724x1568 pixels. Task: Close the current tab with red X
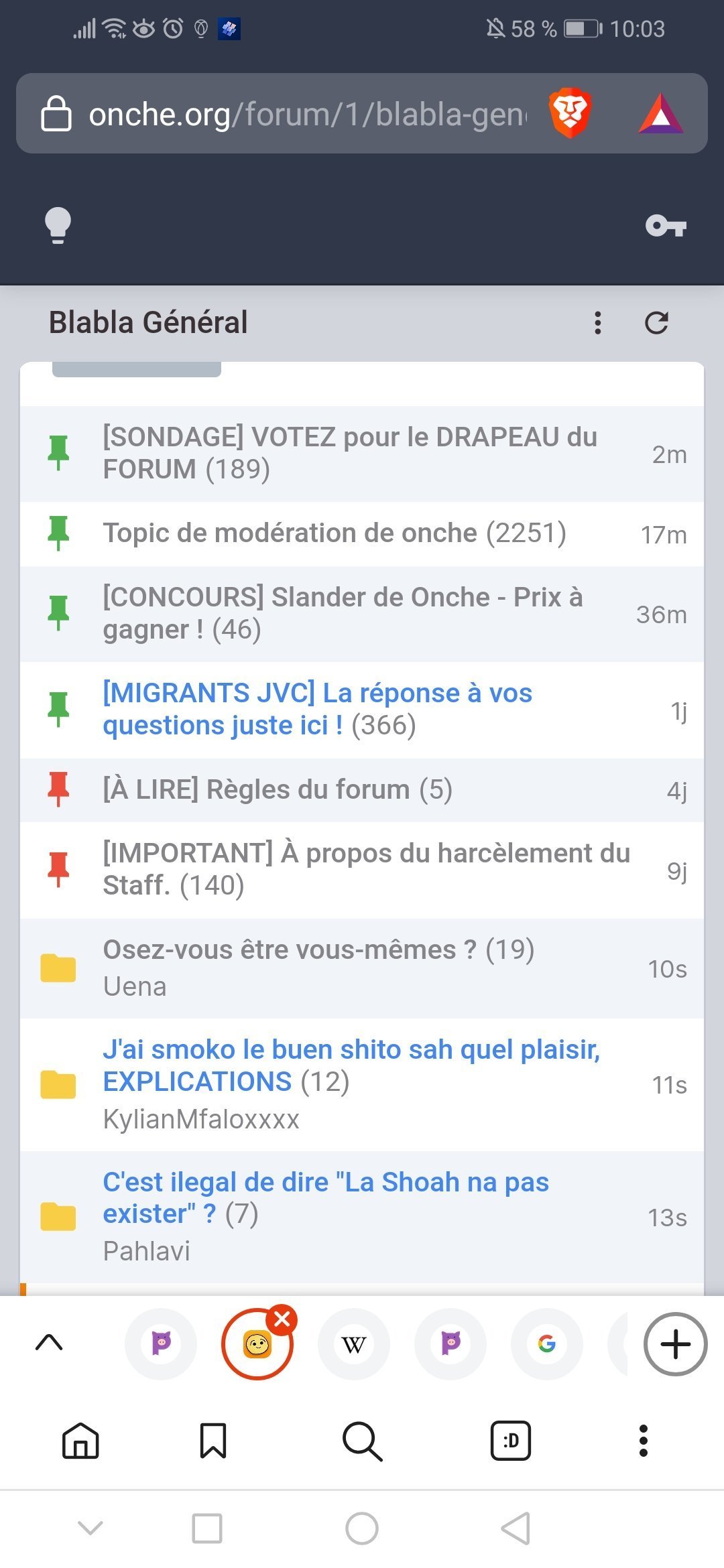pyautogui.click(x=282, y=1319)
